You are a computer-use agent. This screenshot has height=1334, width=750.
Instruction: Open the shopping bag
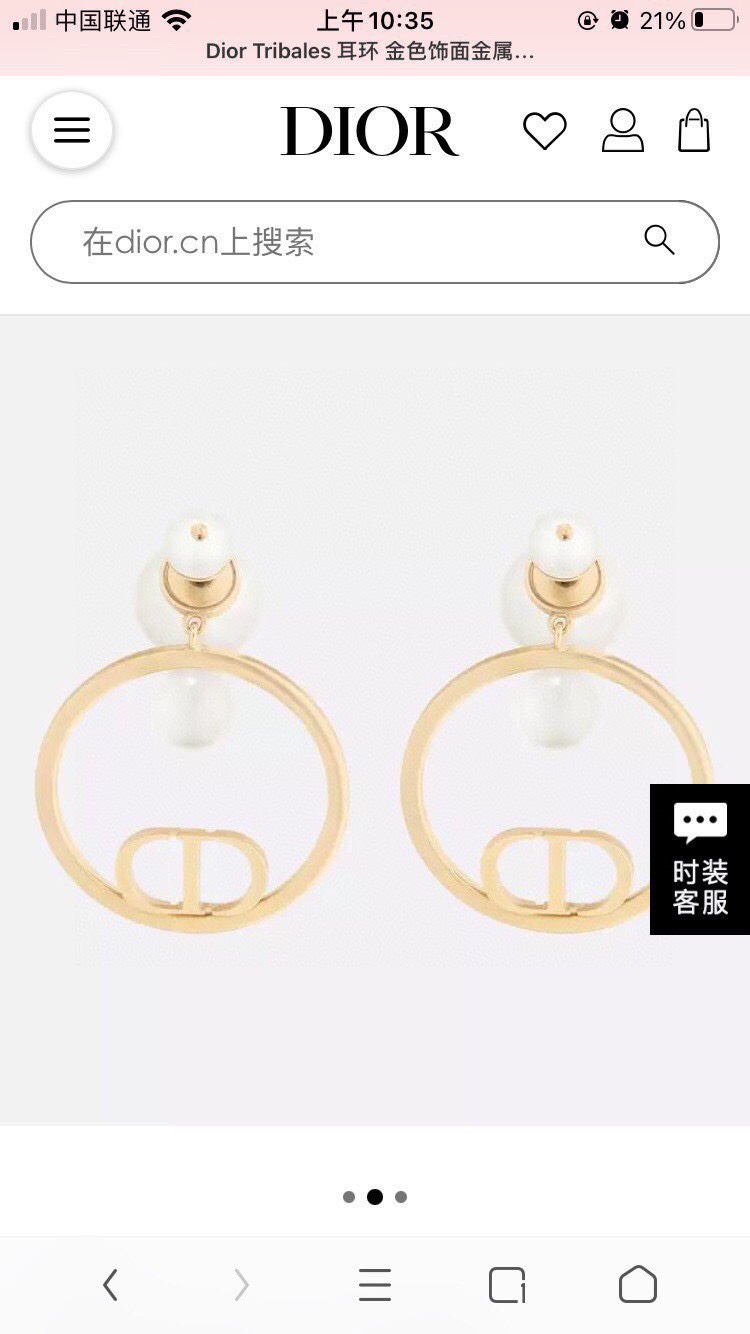click(694, 132)
